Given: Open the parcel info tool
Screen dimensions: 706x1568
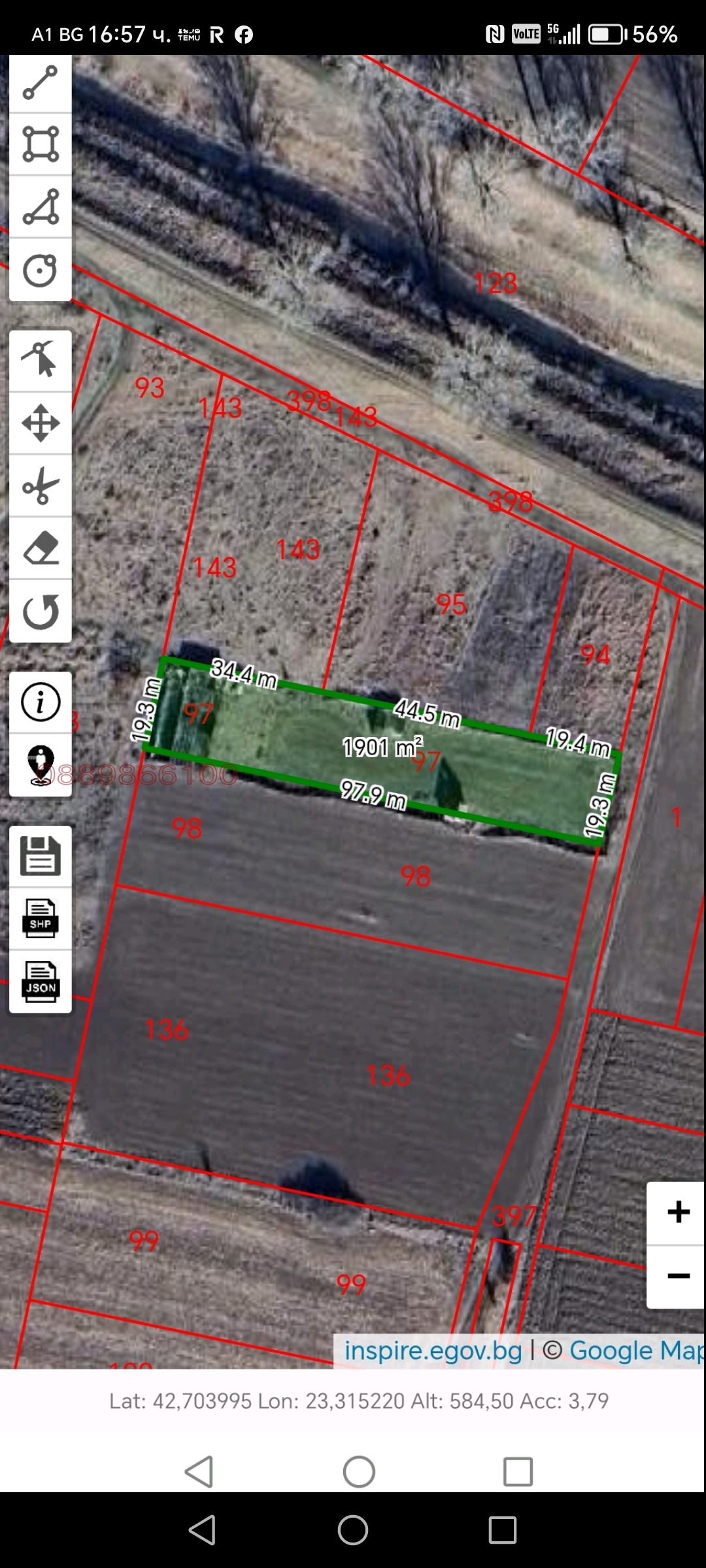Looking at the screenshot, I should [41, 702].
